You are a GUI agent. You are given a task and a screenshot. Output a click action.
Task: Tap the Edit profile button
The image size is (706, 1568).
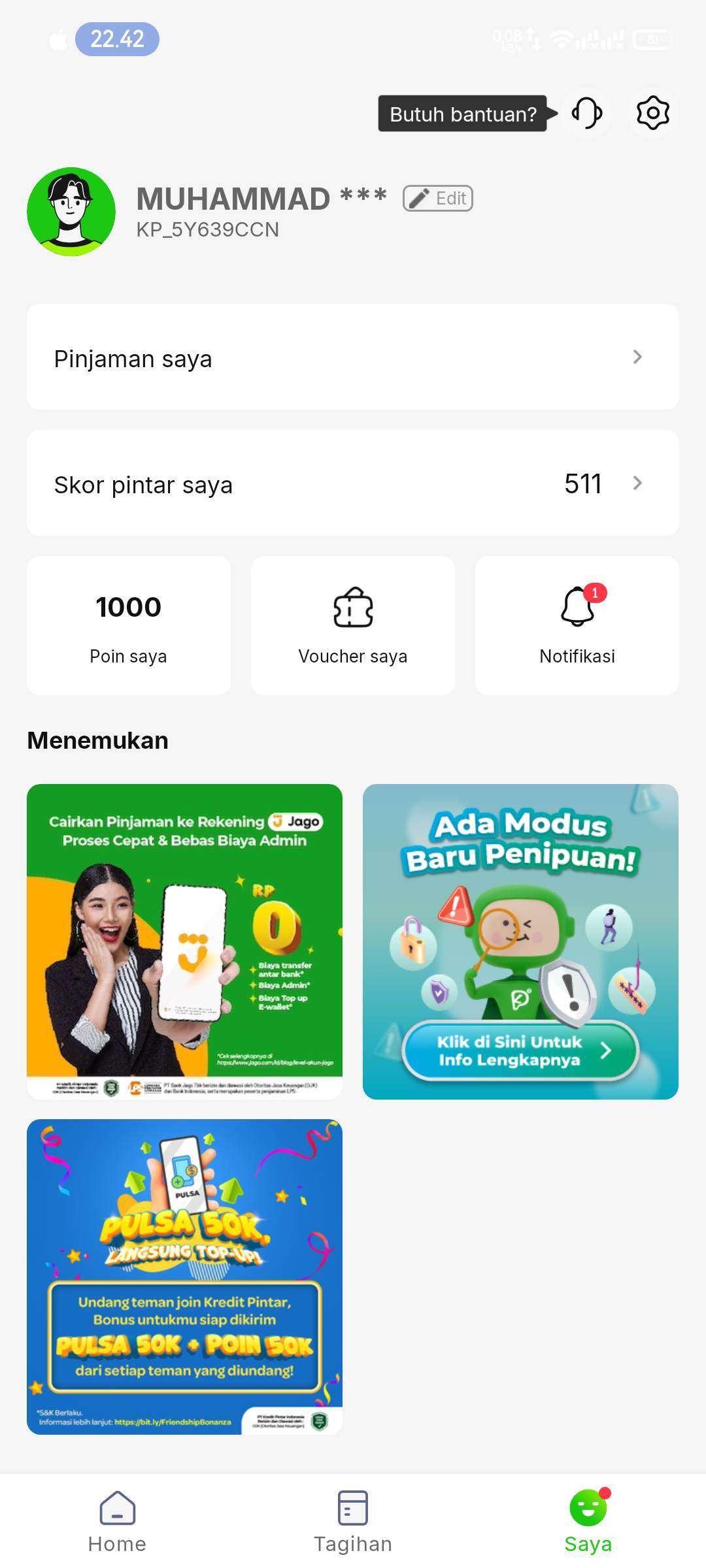click(437, 198)
